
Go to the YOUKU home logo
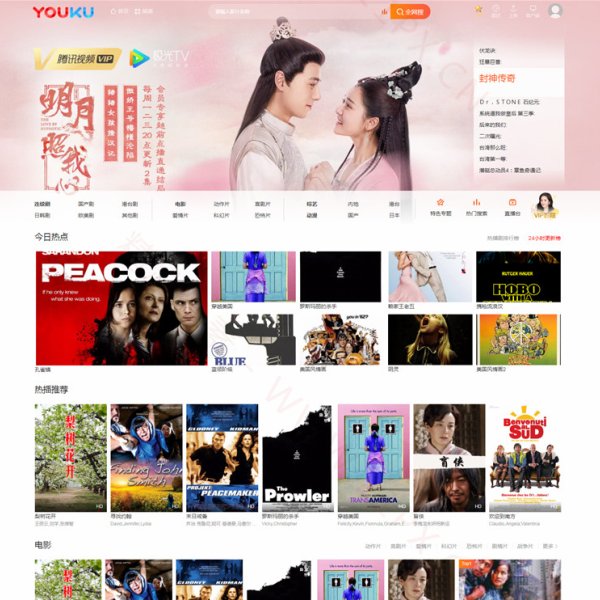pos(63,12)
